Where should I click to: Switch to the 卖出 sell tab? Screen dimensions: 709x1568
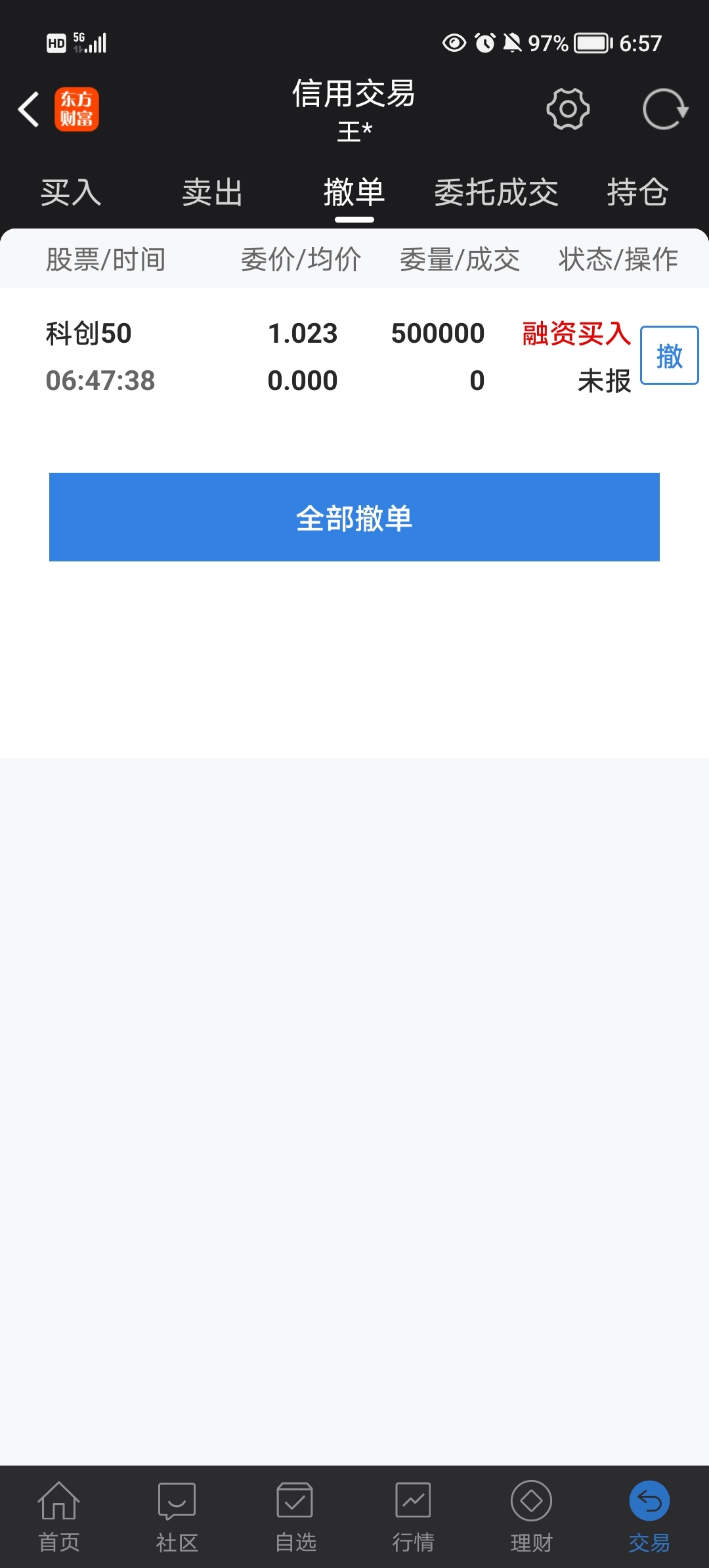tap(213, 192)
